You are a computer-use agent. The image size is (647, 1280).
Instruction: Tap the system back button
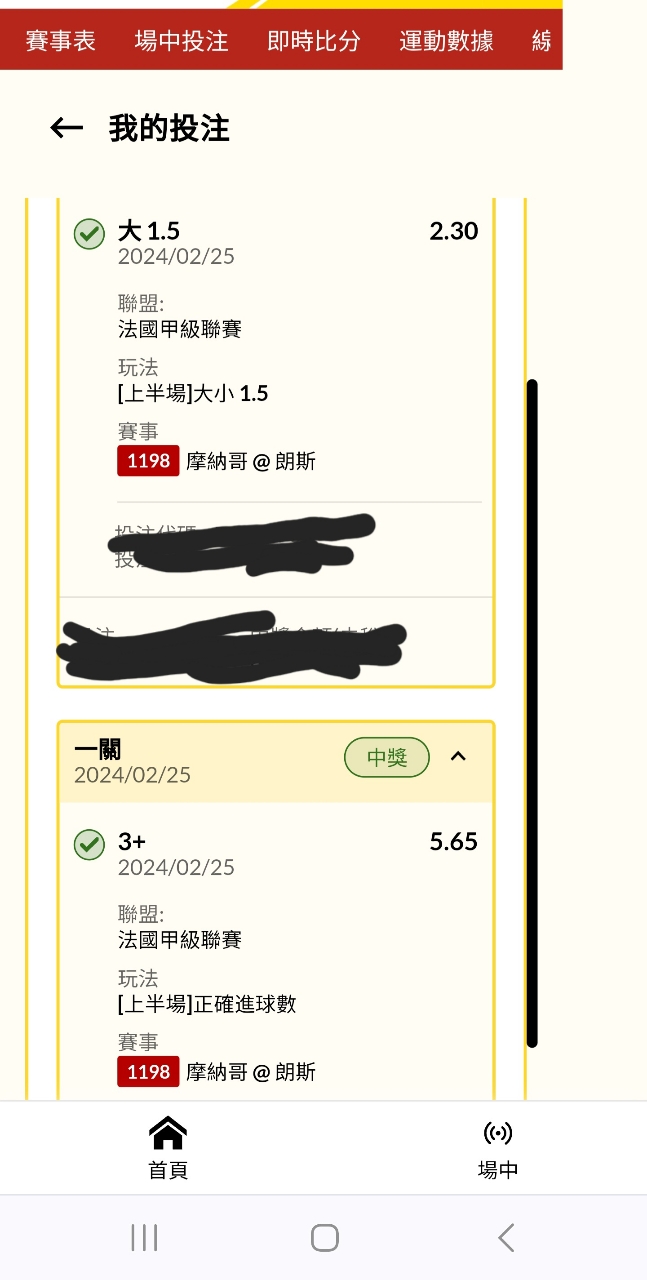pyautogui.click(x=506, y=1238)
